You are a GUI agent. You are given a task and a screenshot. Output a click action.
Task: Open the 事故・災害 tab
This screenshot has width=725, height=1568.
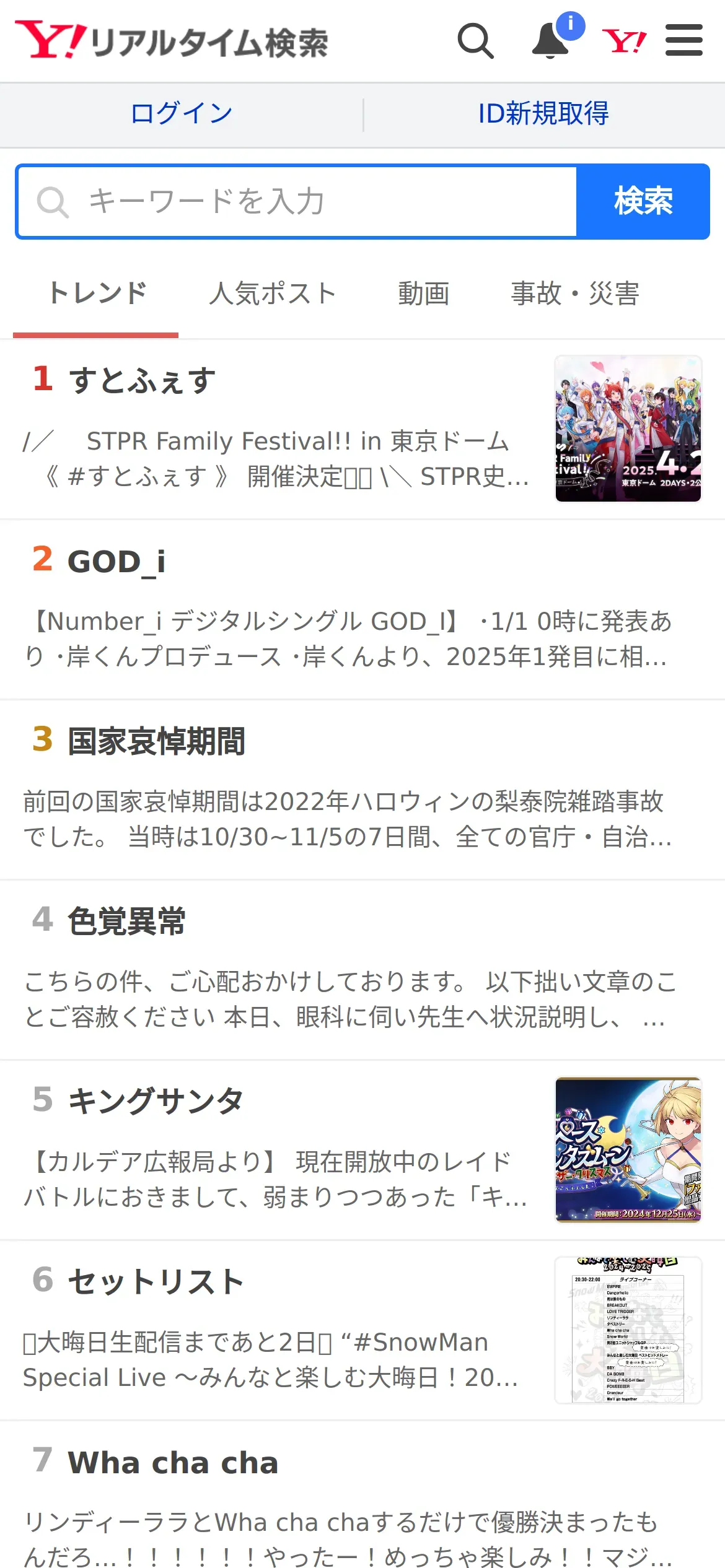pos(575,294)
